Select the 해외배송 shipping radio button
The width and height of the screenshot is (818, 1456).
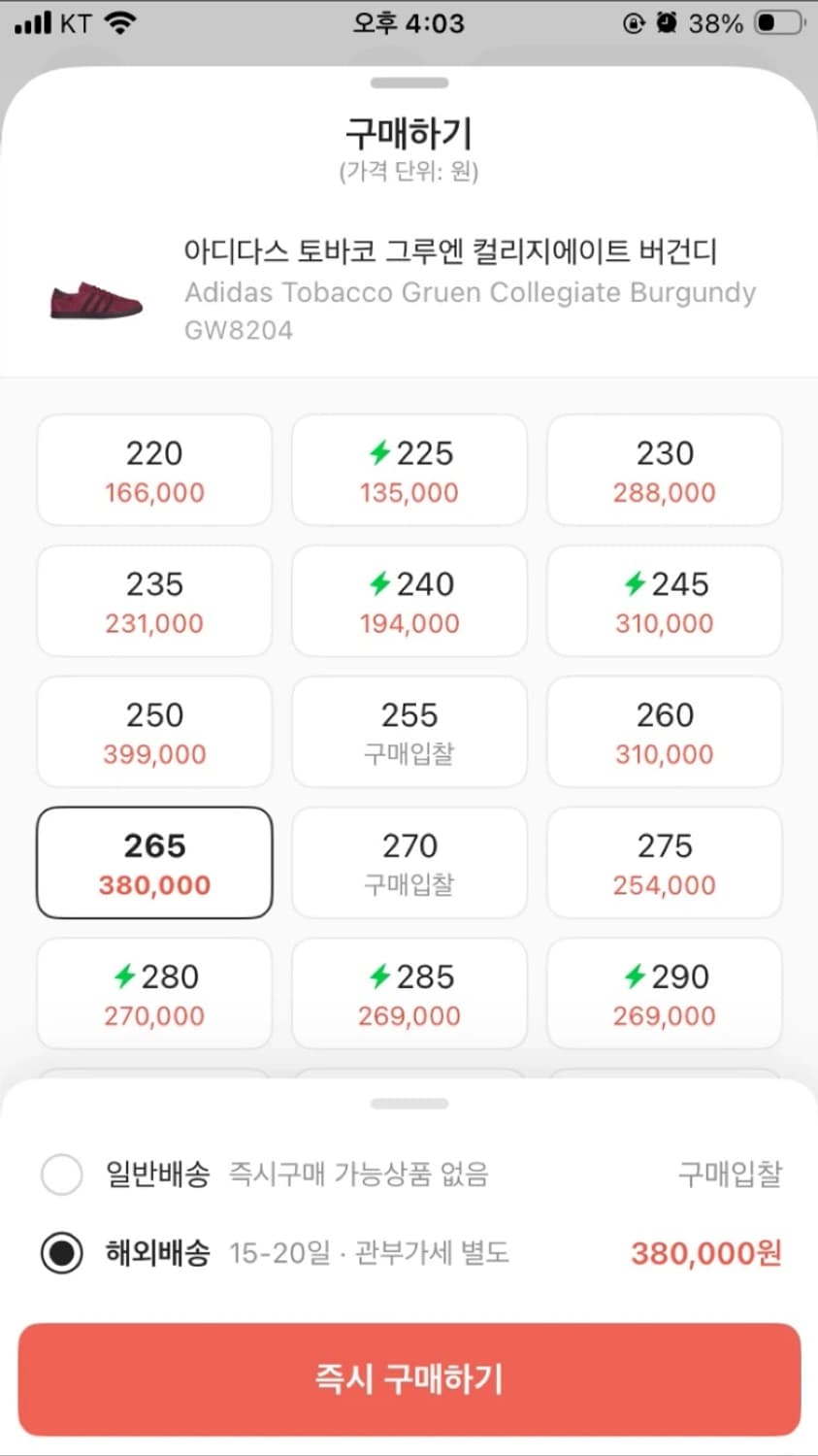click(61, 1252)
